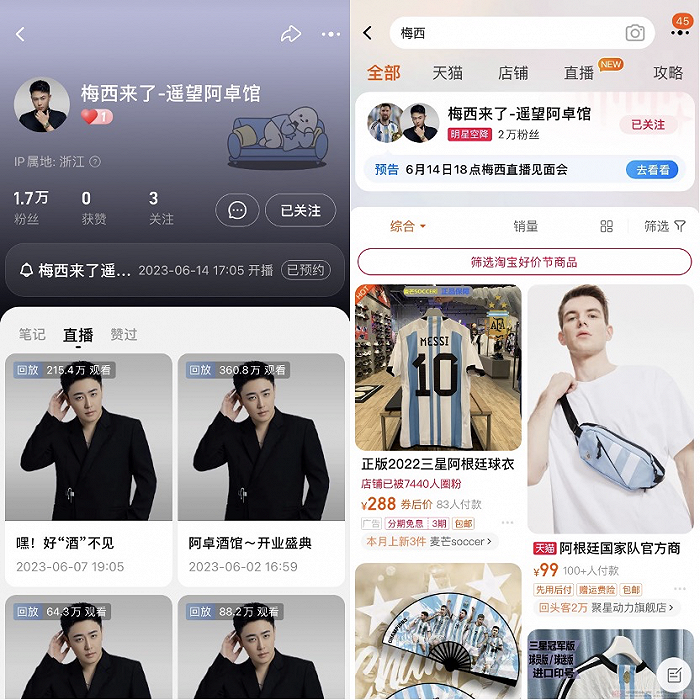The width and height of the screenshot is (700, 700).
Task: Tap the 已关注 button on the profile
Action: [300, 211]
